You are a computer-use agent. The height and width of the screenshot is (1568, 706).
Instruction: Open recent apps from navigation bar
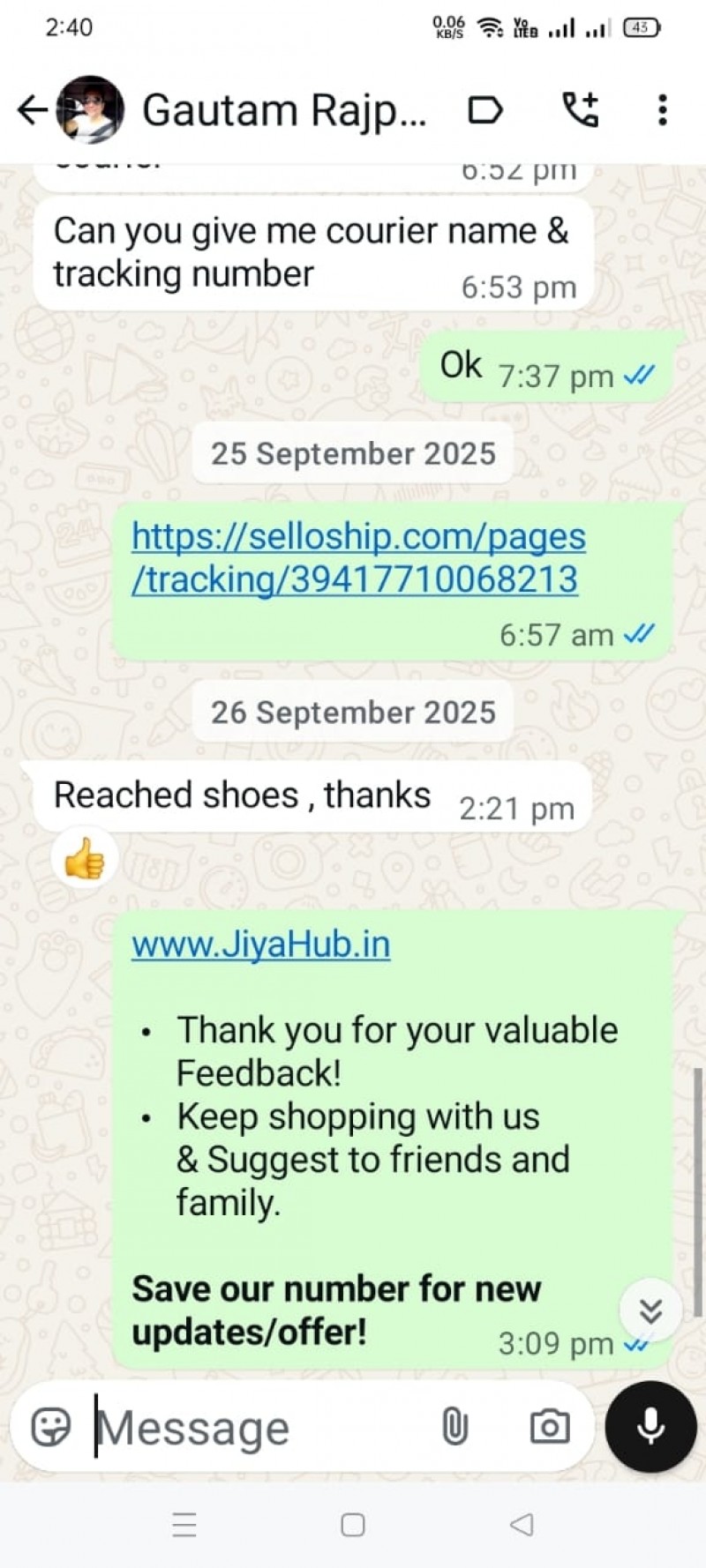click(184, 1525)
